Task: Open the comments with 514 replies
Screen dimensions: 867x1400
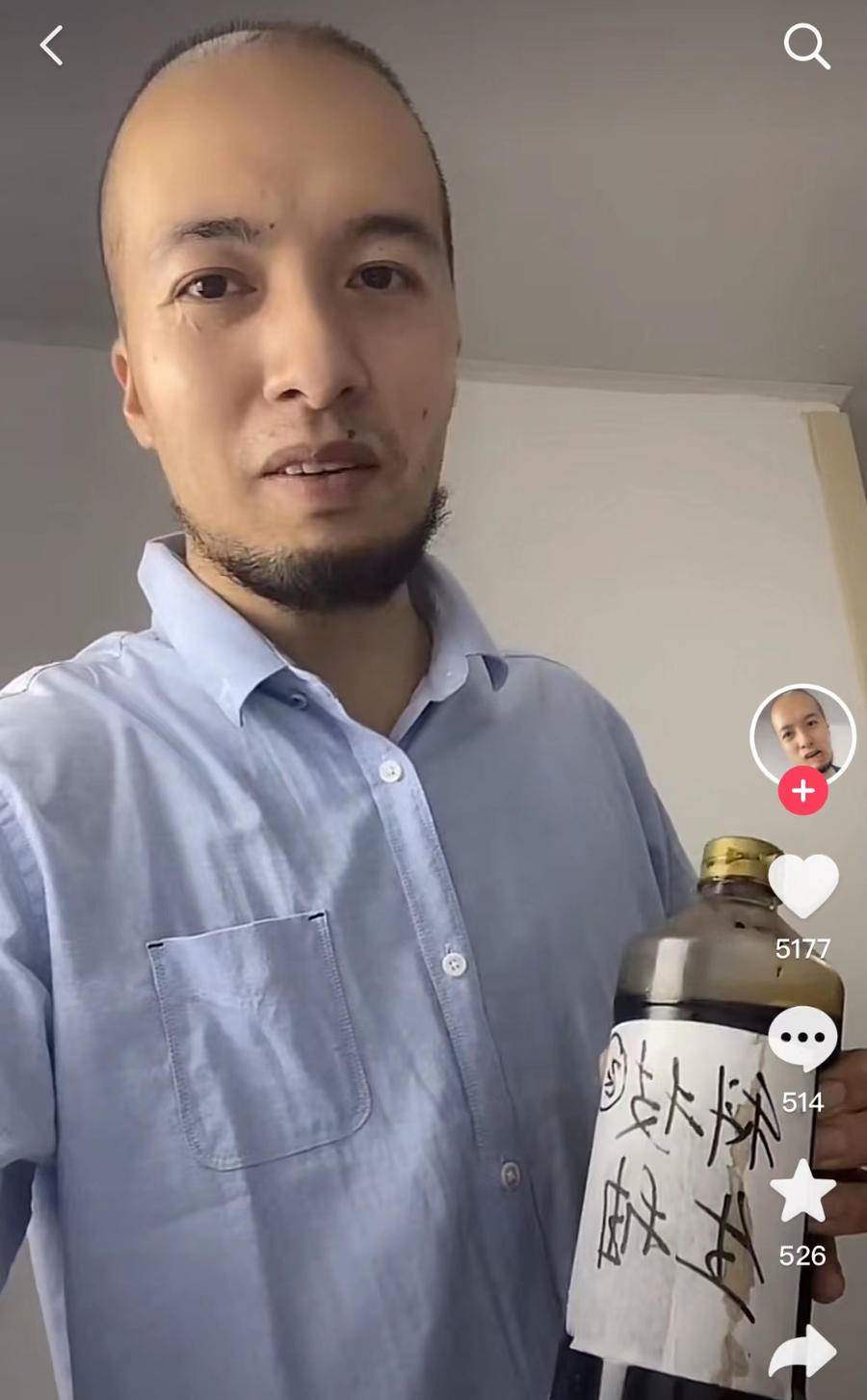Action: (x=802, y=1039)
